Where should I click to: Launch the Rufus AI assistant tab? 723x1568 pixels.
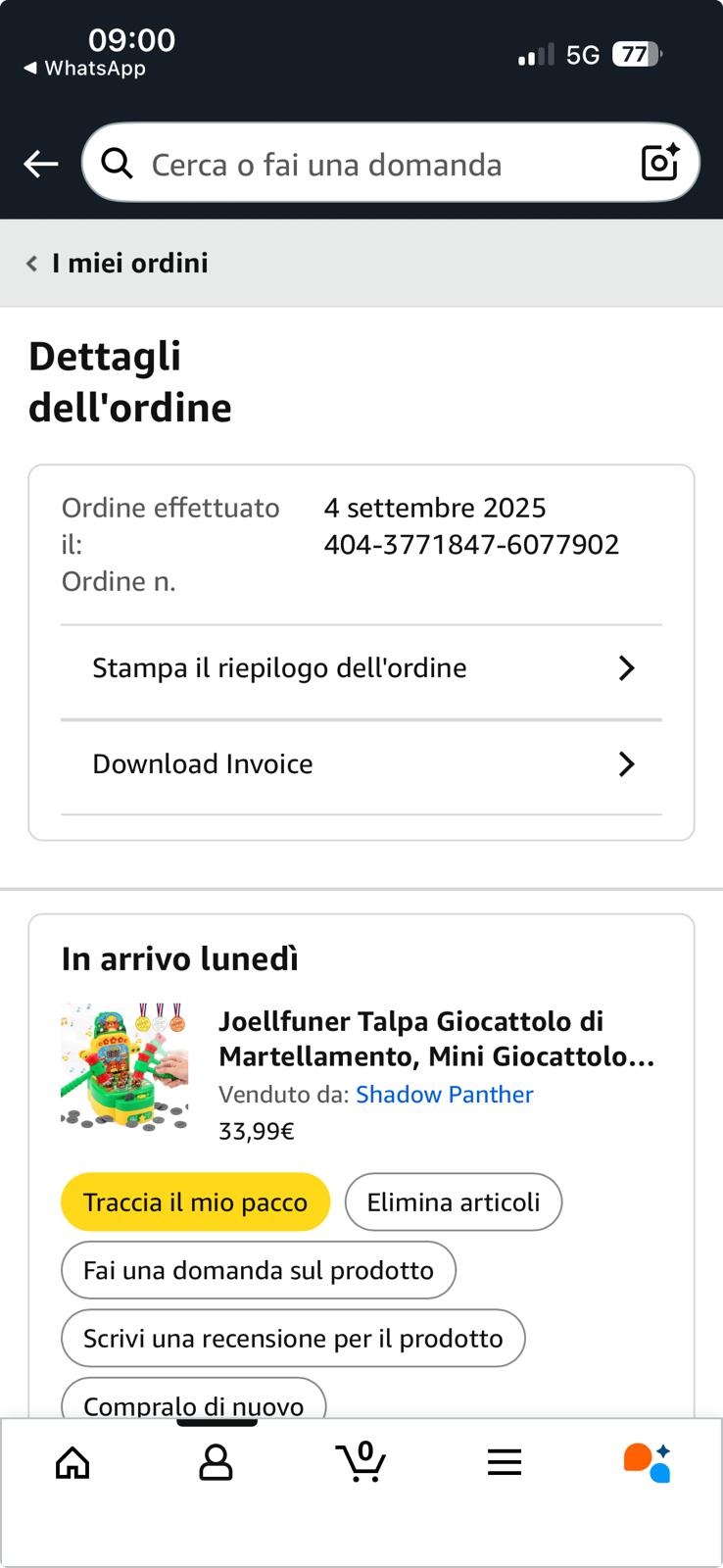(647, 1463)
